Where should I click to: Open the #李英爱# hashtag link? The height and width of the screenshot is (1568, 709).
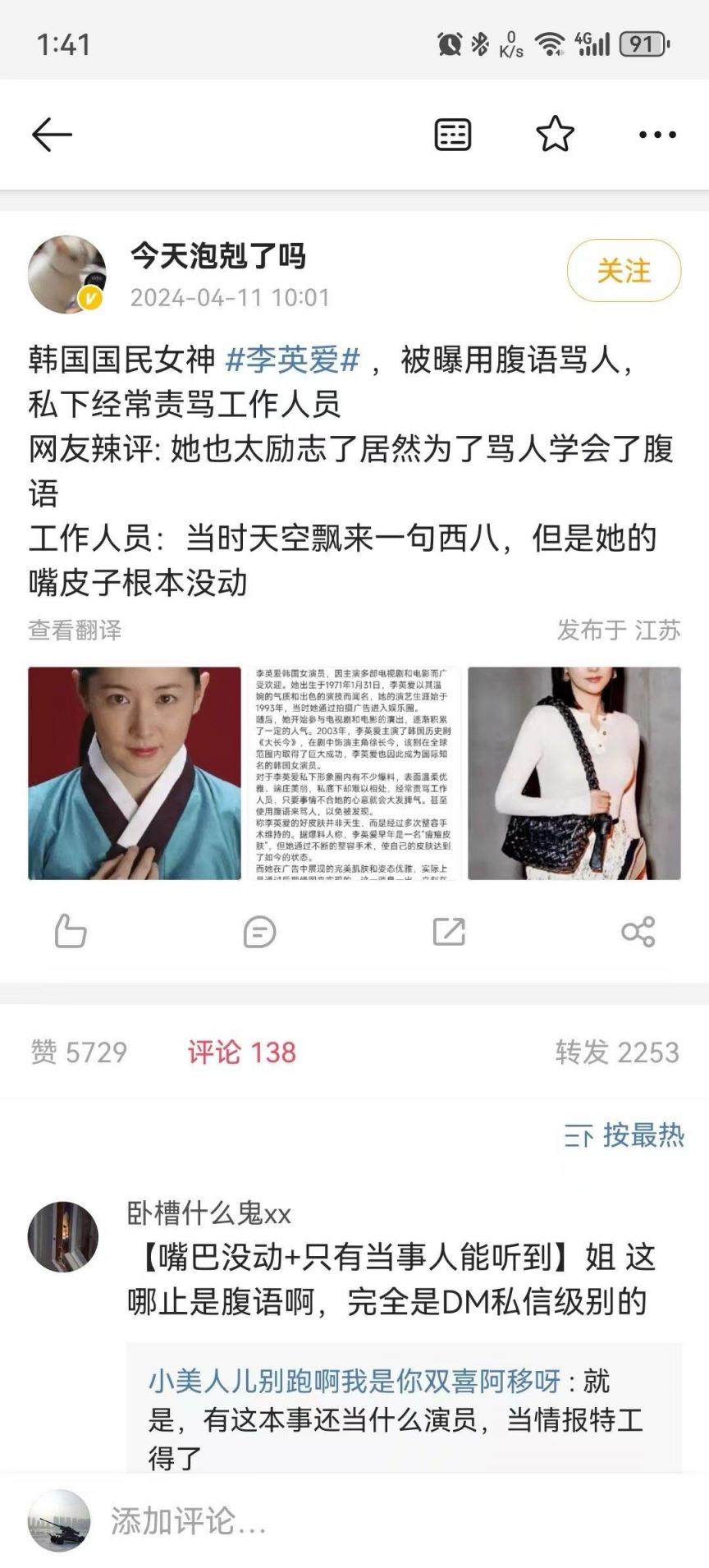point(293,360)
